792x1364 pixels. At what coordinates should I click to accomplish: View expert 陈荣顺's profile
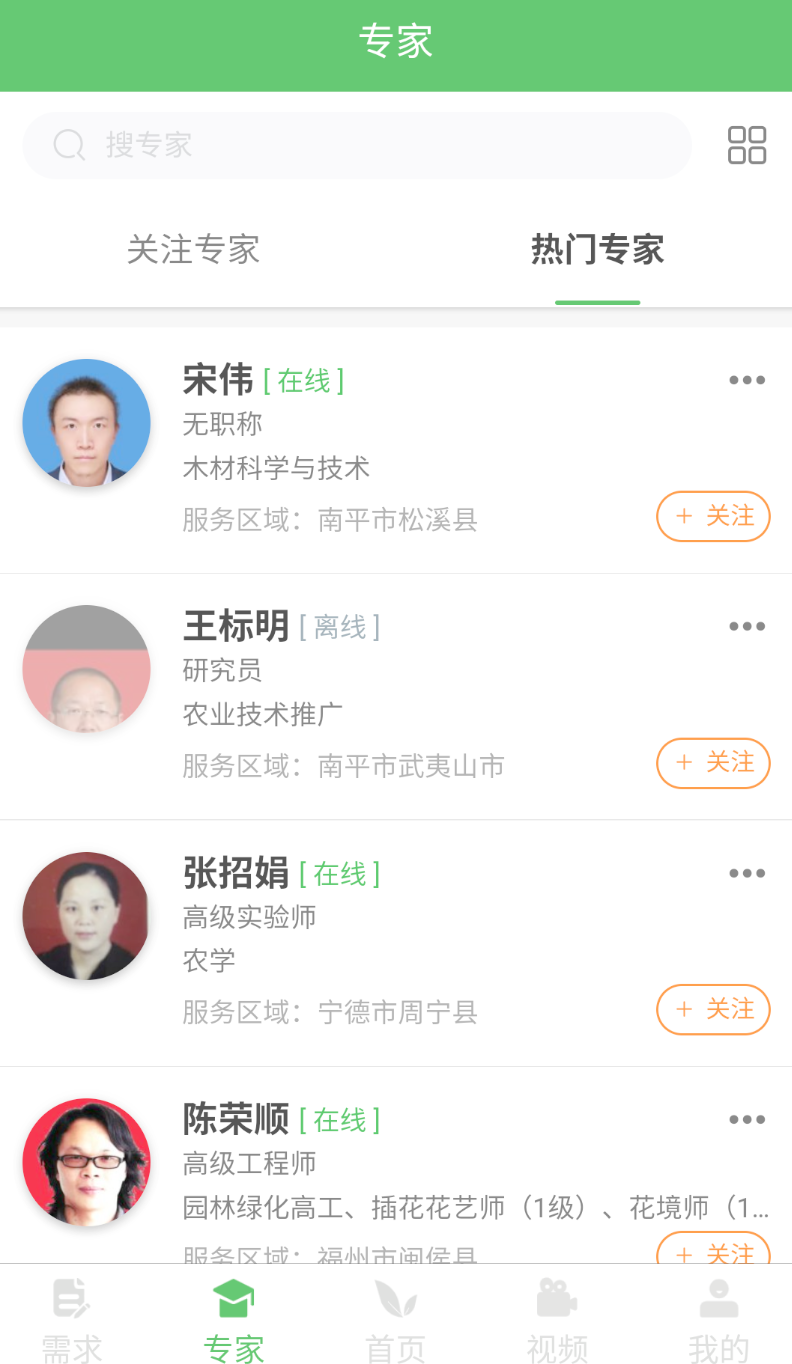(x=396, y=1166)
